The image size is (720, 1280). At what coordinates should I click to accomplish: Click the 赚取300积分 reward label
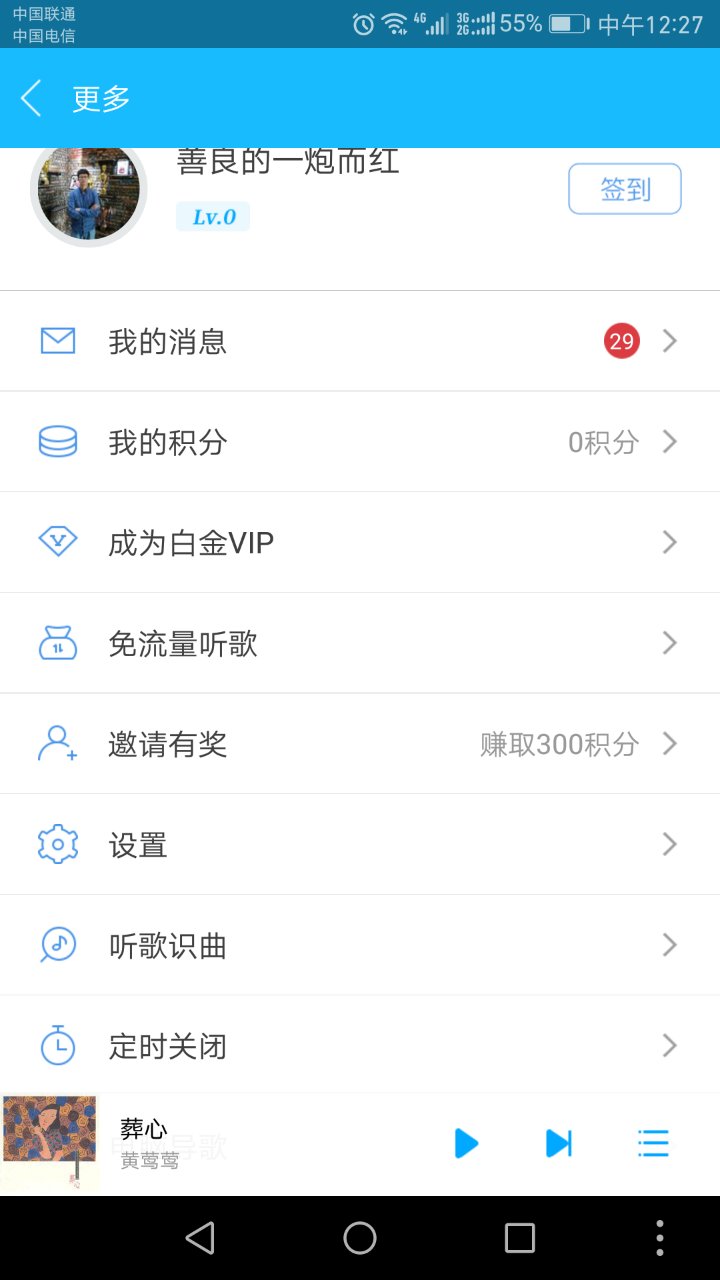pyautogui.click(x=560, y=743)
